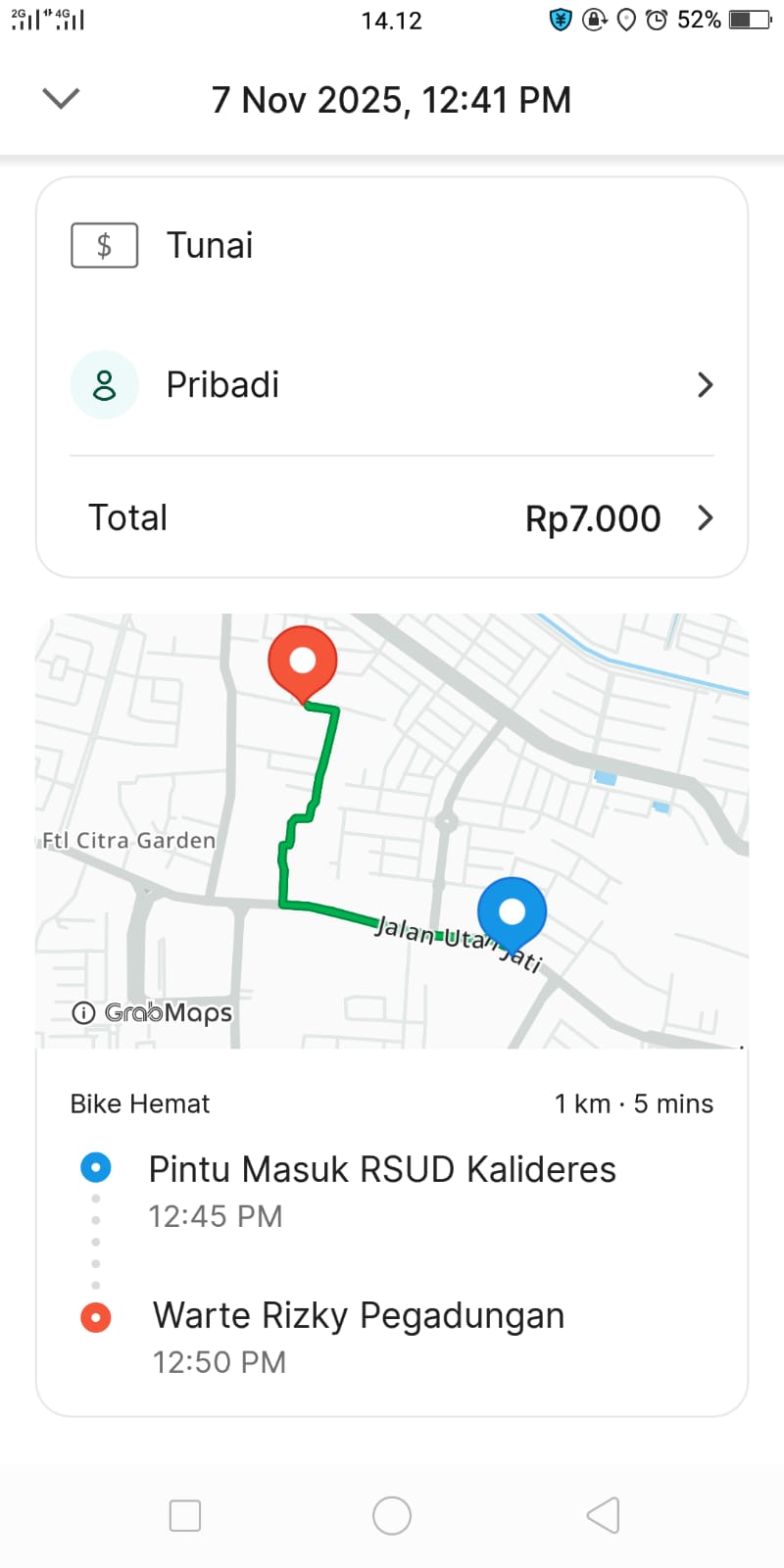Open the recent apps view
Image resolution: width=784 pixels, height=1568 pixels.
click(x=185, y=1515)
